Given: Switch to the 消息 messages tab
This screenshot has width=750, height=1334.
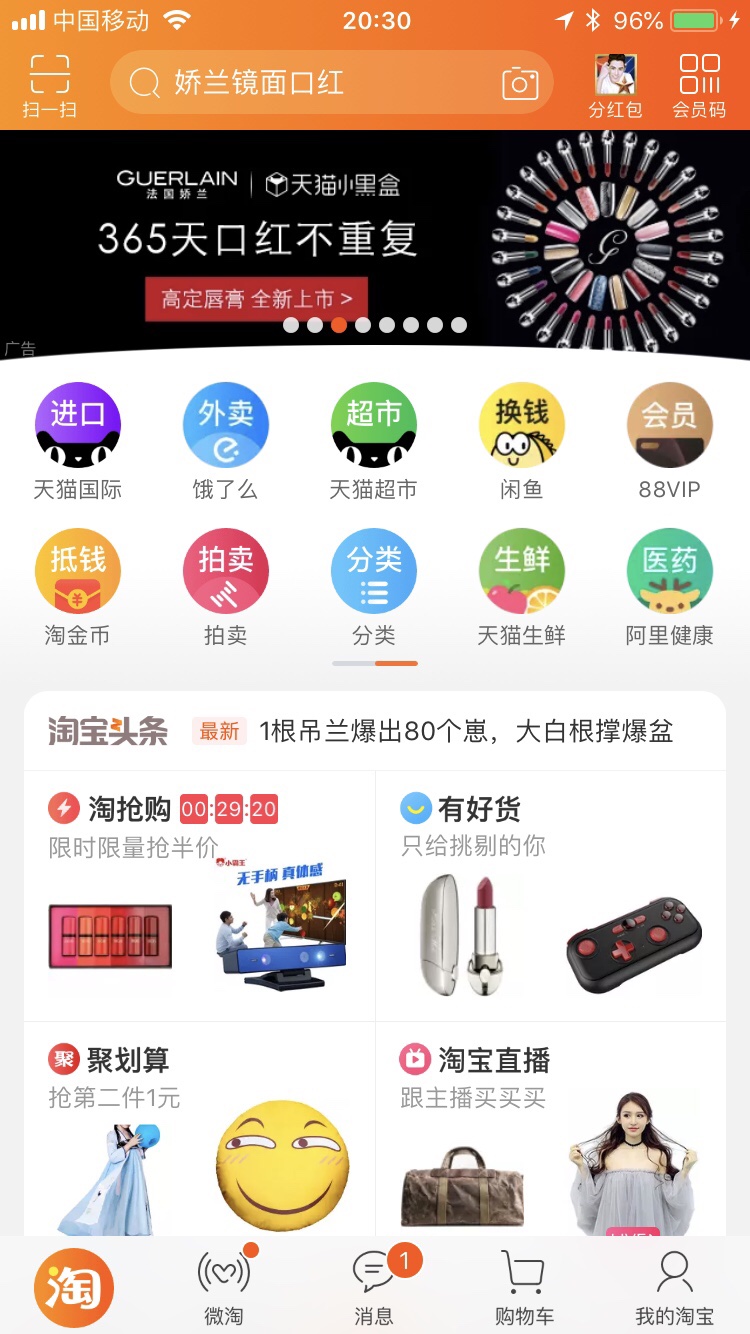Looking at the screenshot, I should [373, 1285].
